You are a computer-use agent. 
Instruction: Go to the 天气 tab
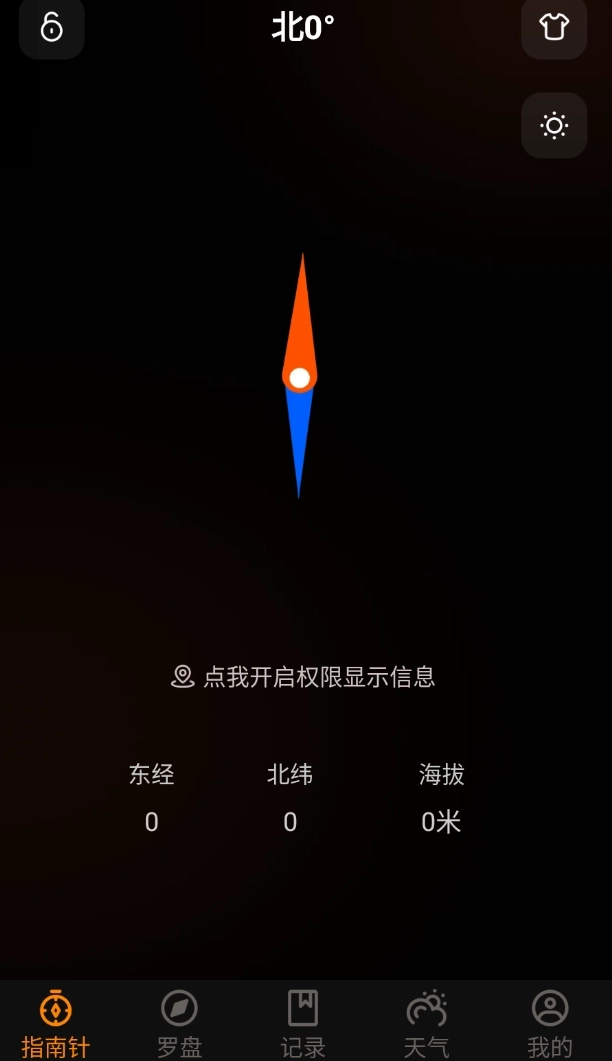426,1021
